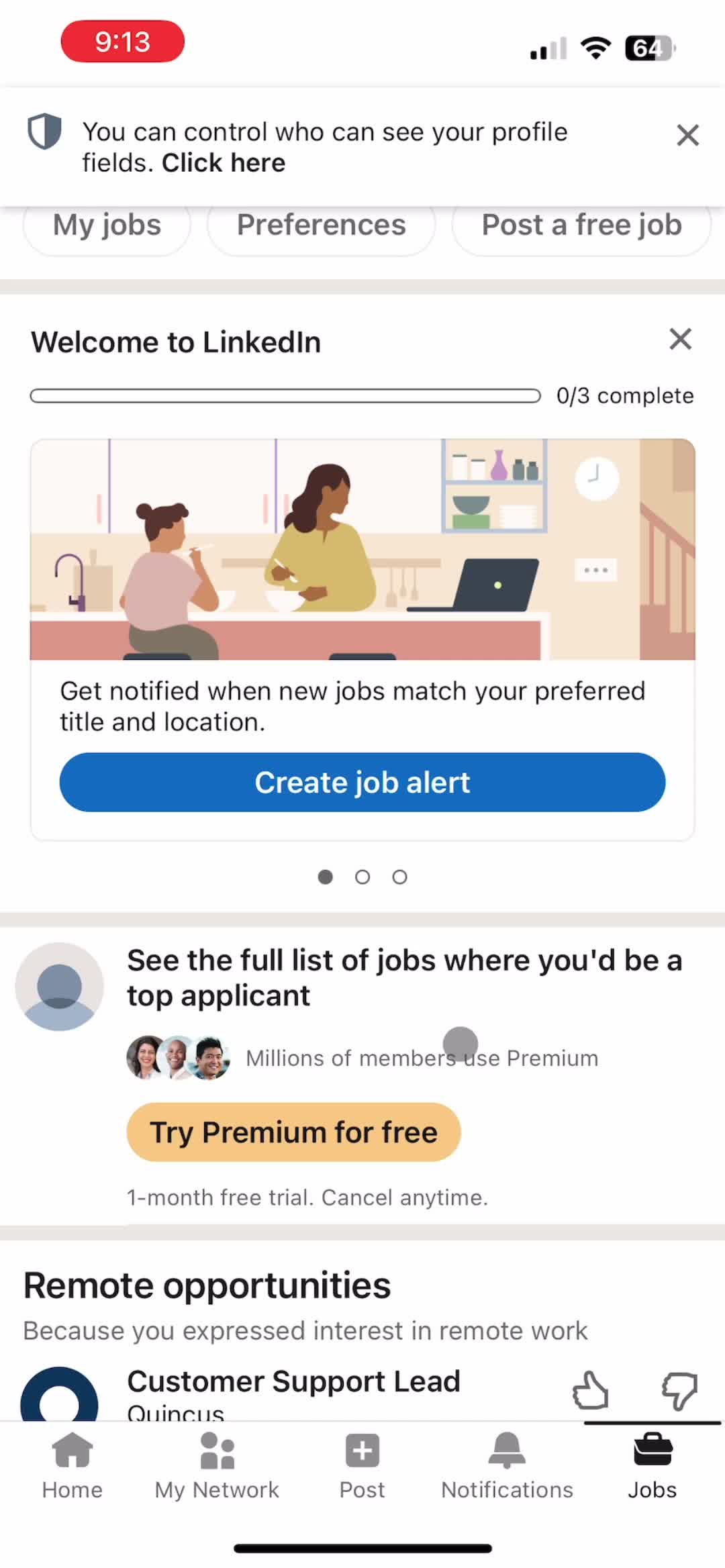Select Post a free job
The width and height of the screenshot is (725, 1568).
[581, 227]
